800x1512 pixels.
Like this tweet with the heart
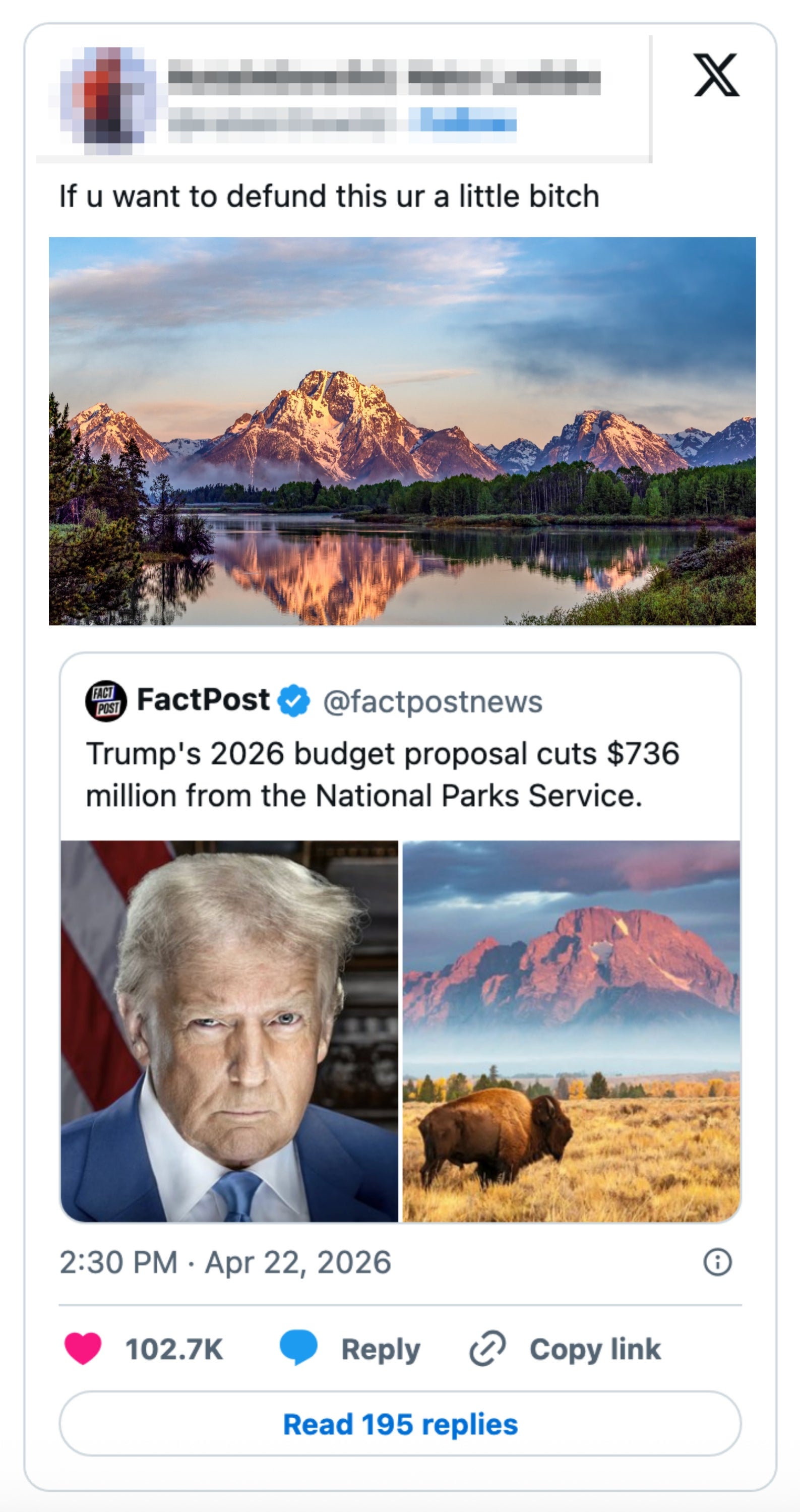[83, 1349]
